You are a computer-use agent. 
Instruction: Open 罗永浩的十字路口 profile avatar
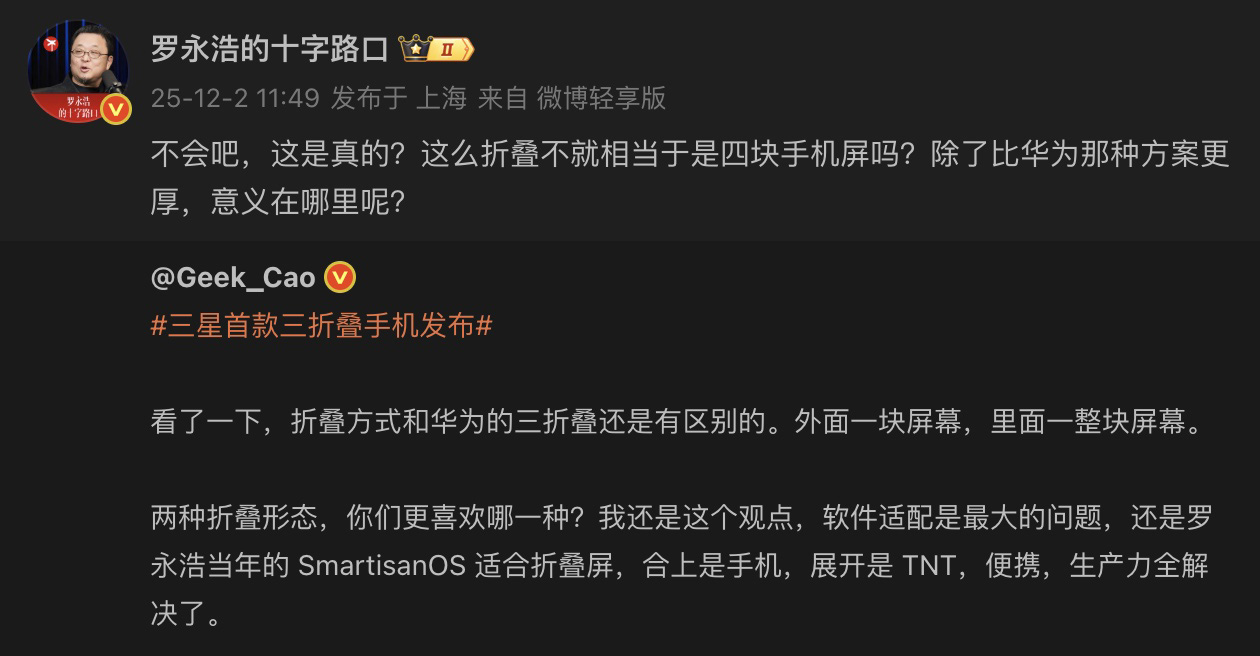coord(78,72)
